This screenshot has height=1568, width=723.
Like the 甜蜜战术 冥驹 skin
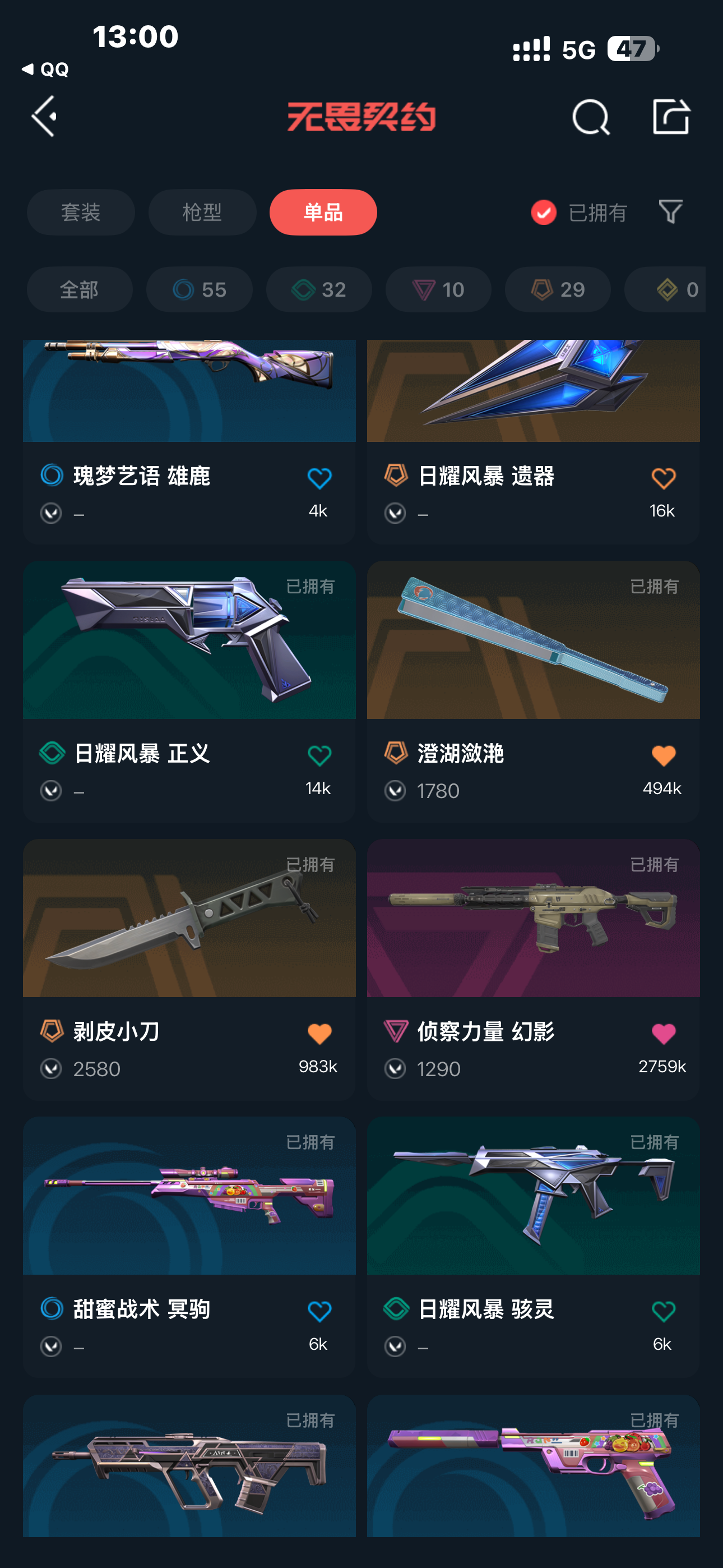(319, 1311)
